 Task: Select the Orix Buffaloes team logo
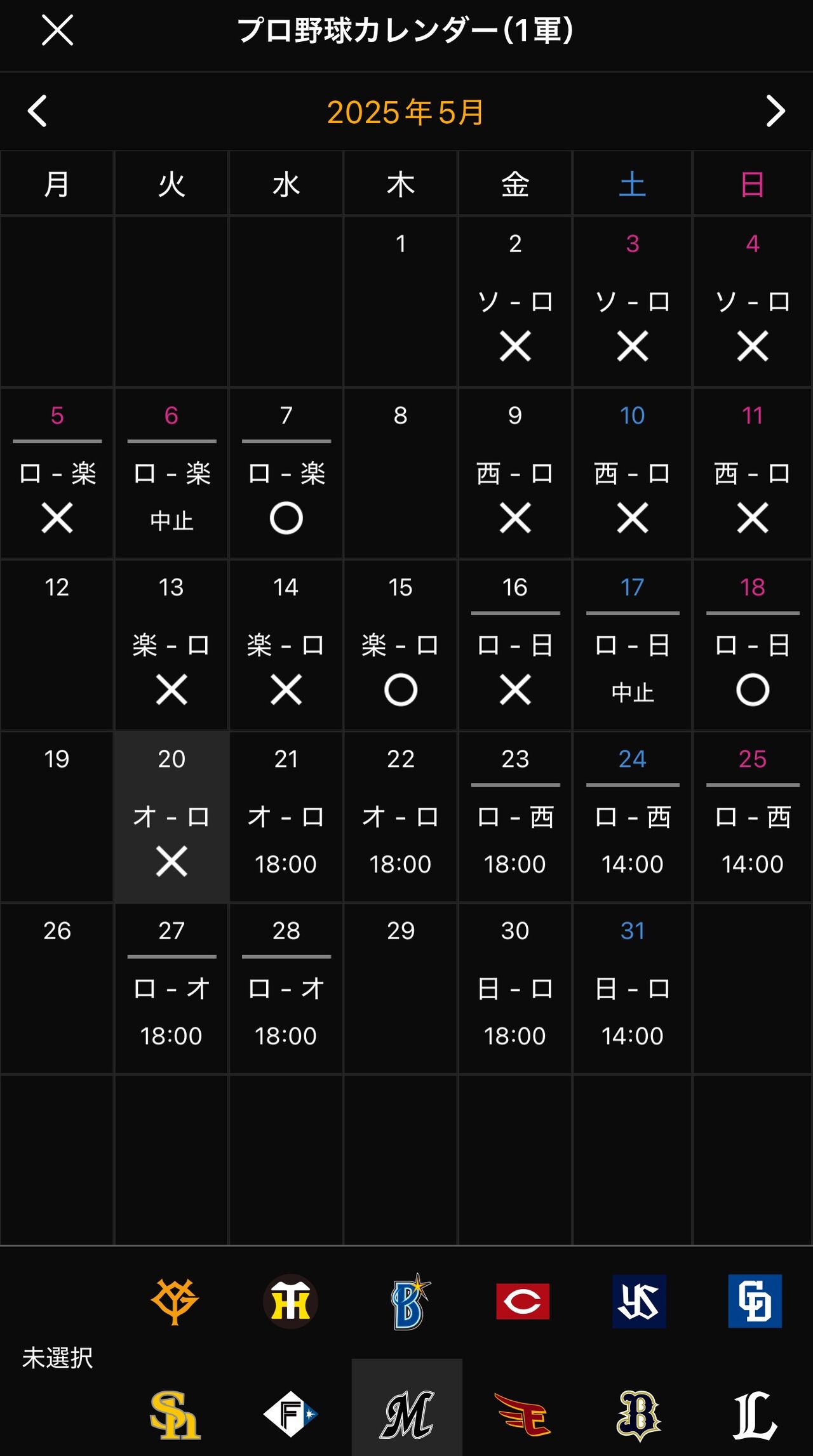pos(639,1415)
